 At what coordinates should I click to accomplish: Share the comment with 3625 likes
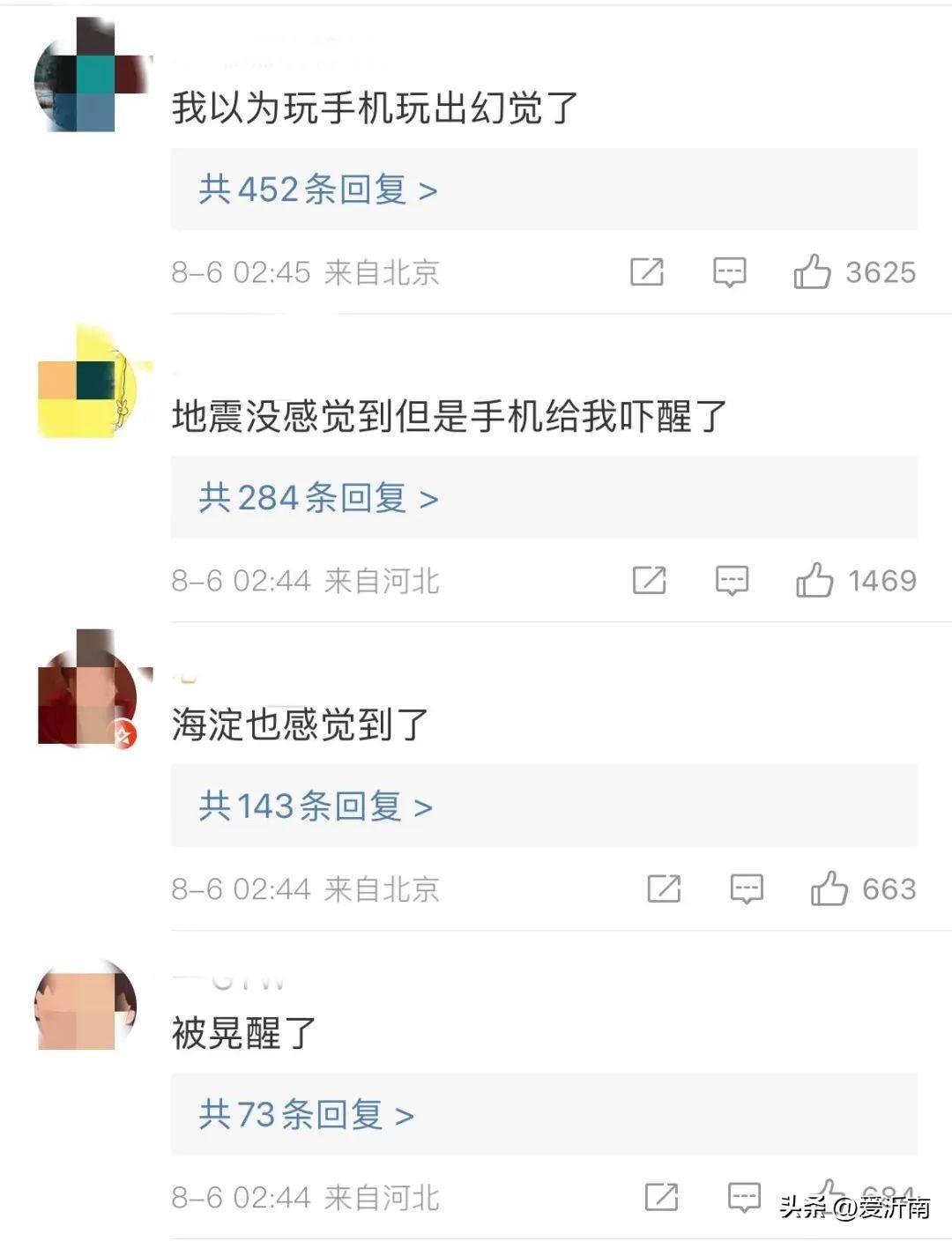(647, 271)
